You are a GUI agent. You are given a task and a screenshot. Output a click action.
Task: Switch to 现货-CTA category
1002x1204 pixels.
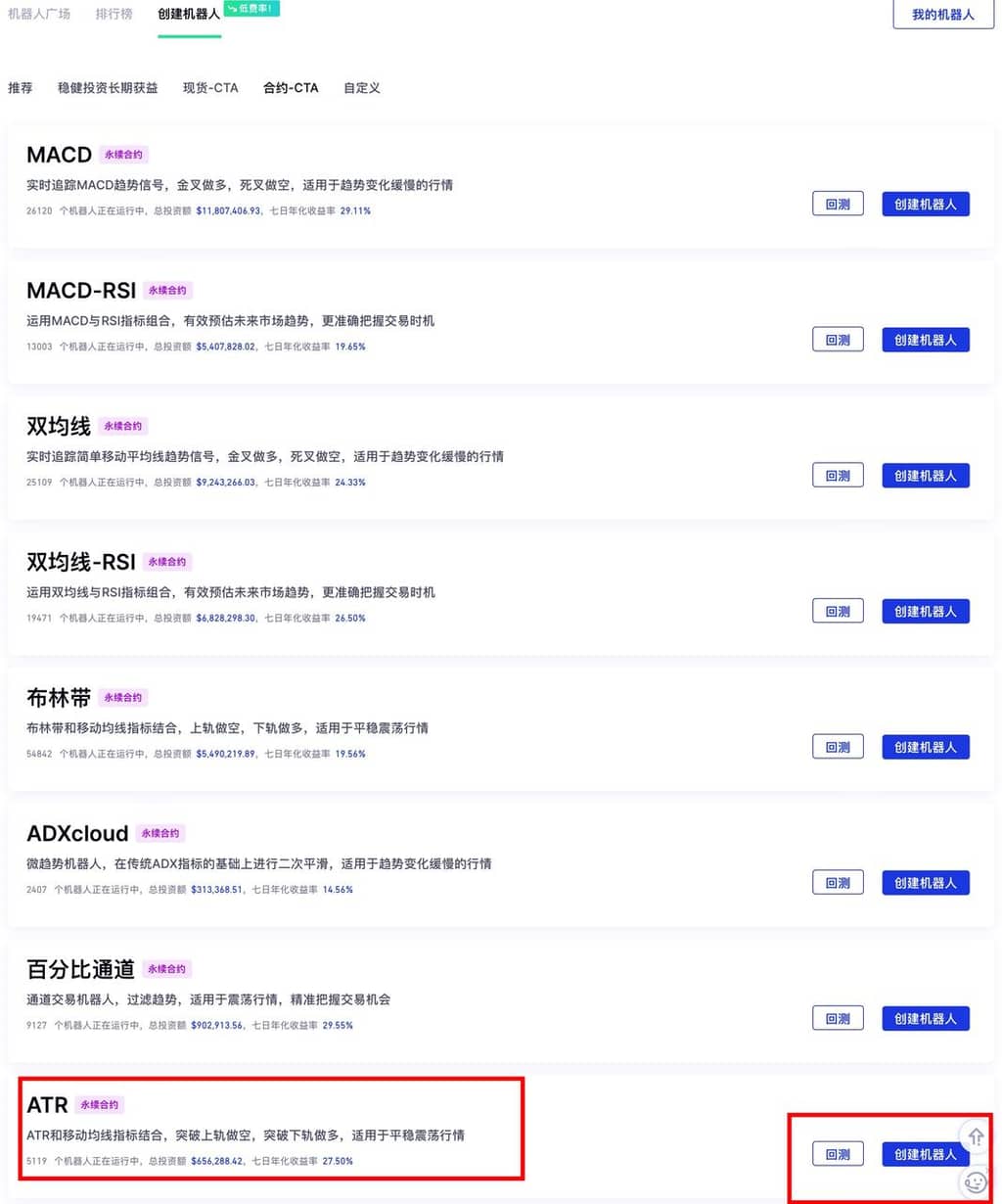[x=210, y=88]
